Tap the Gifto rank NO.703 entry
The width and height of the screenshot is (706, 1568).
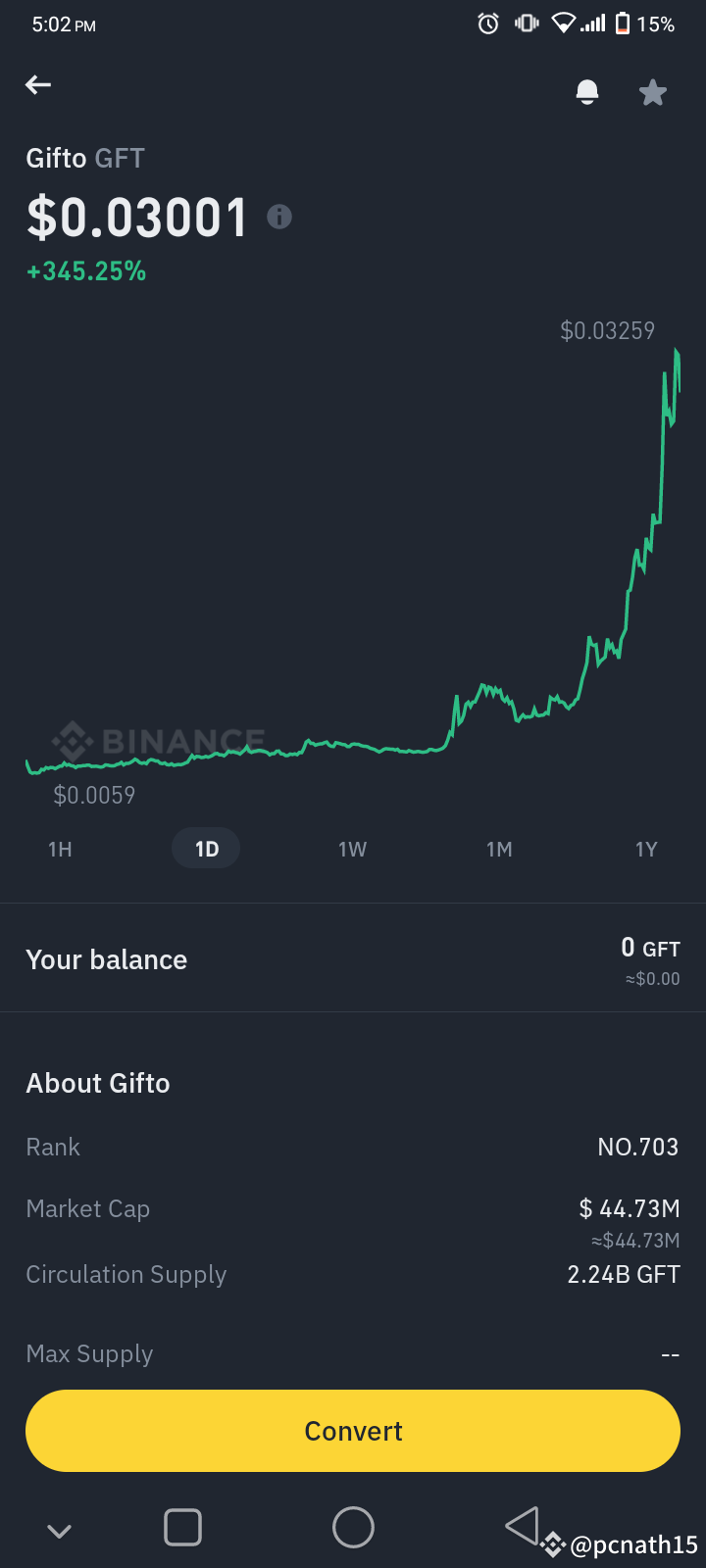[637, 1147]
